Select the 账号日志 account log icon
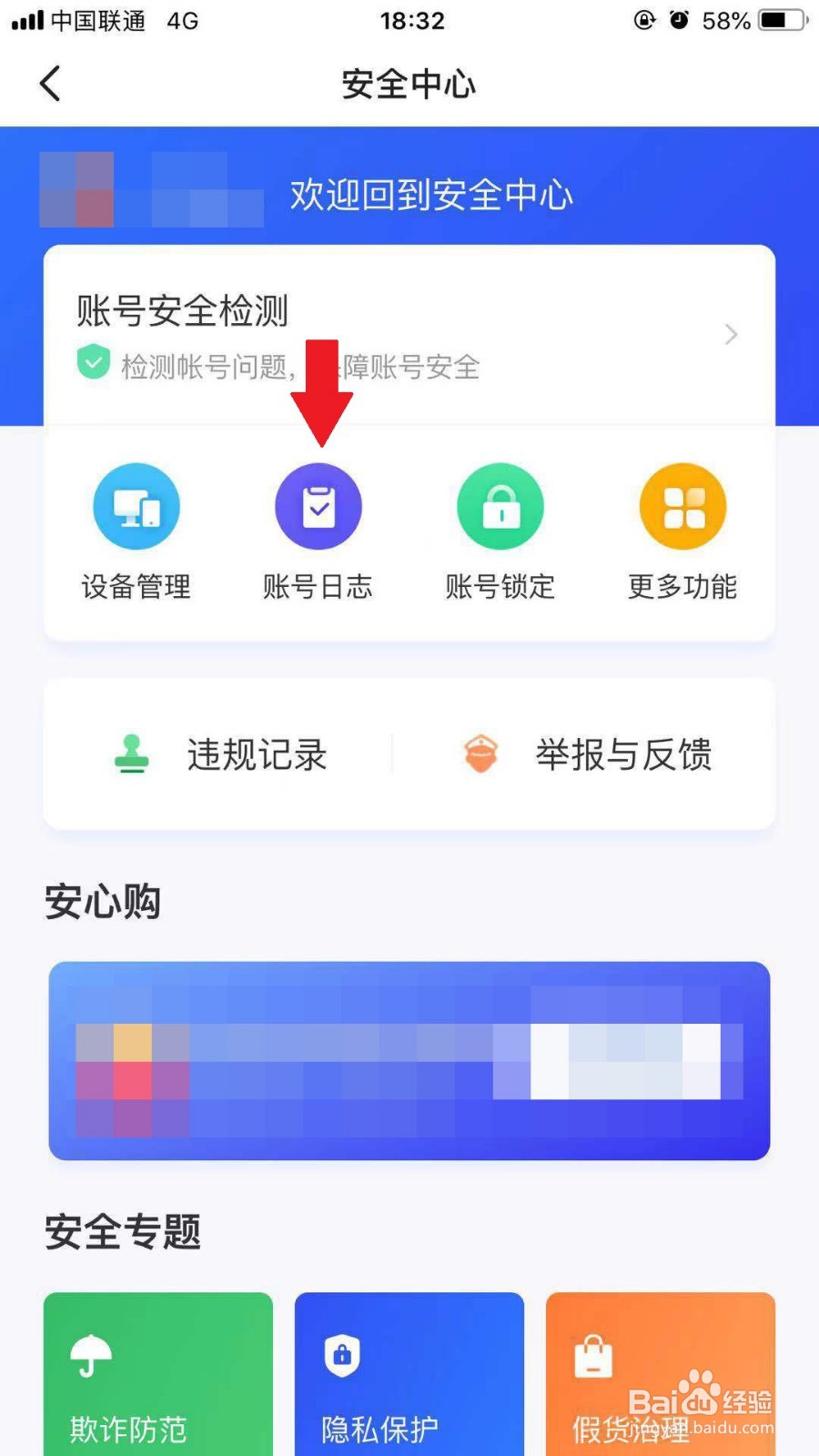 coord(318,506)
